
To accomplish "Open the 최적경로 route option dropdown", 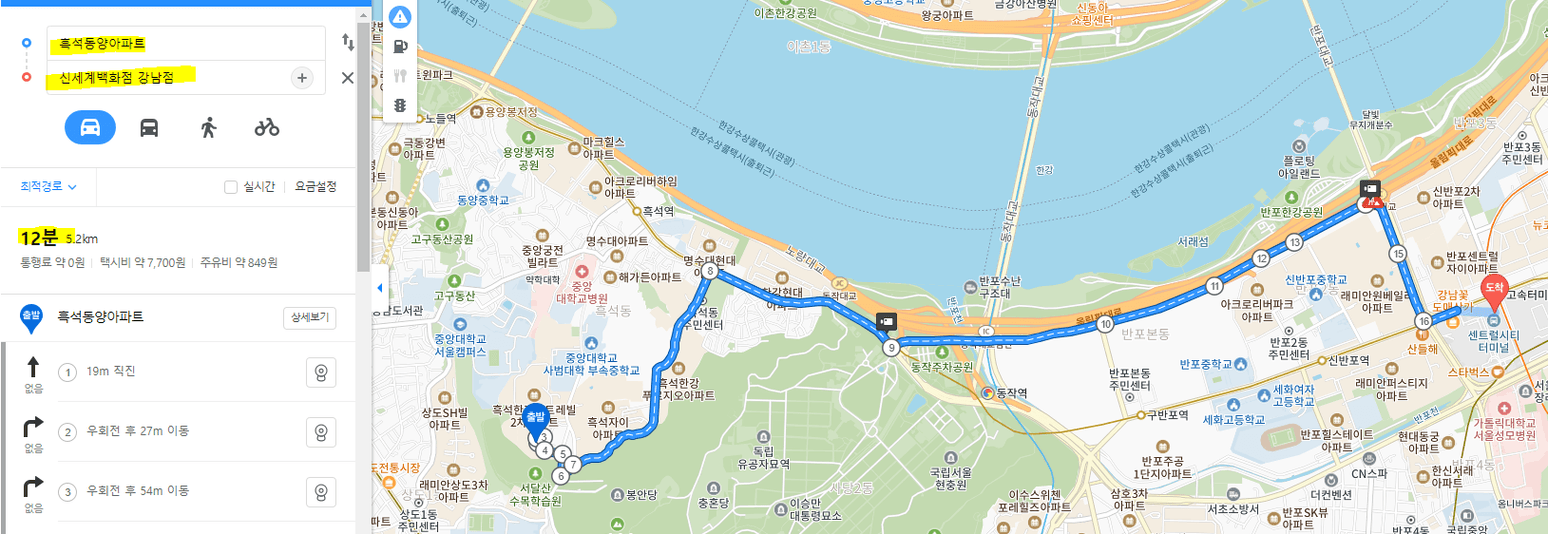I will coord(49,187).
